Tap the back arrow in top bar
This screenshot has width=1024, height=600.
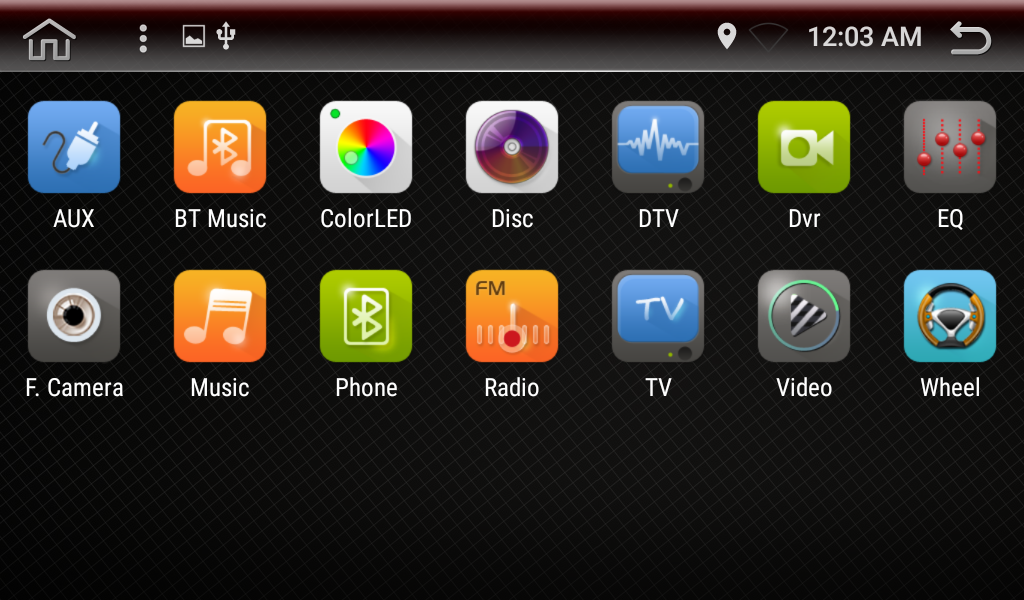(970, 38)
